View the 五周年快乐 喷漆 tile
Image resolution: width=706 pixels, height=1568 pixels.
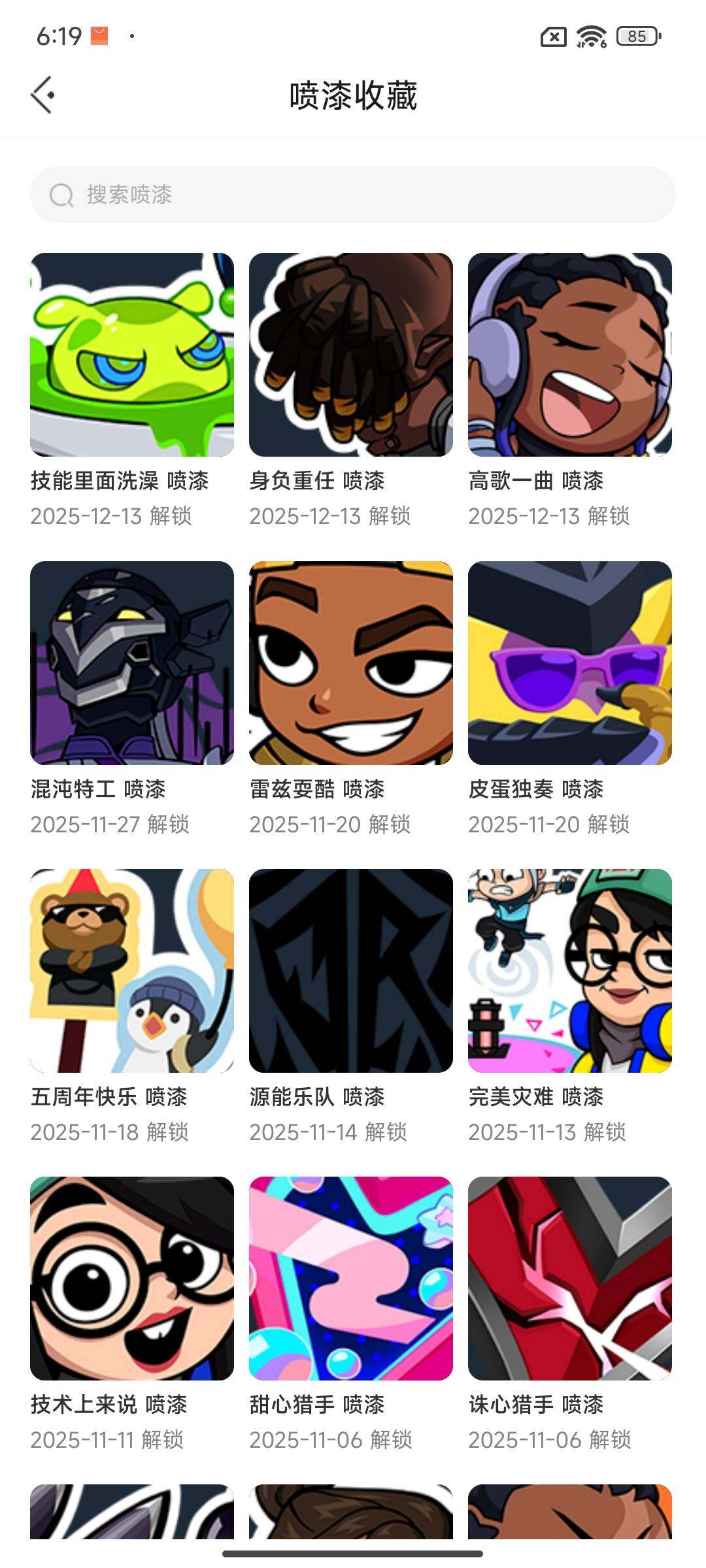coord(132,971)
